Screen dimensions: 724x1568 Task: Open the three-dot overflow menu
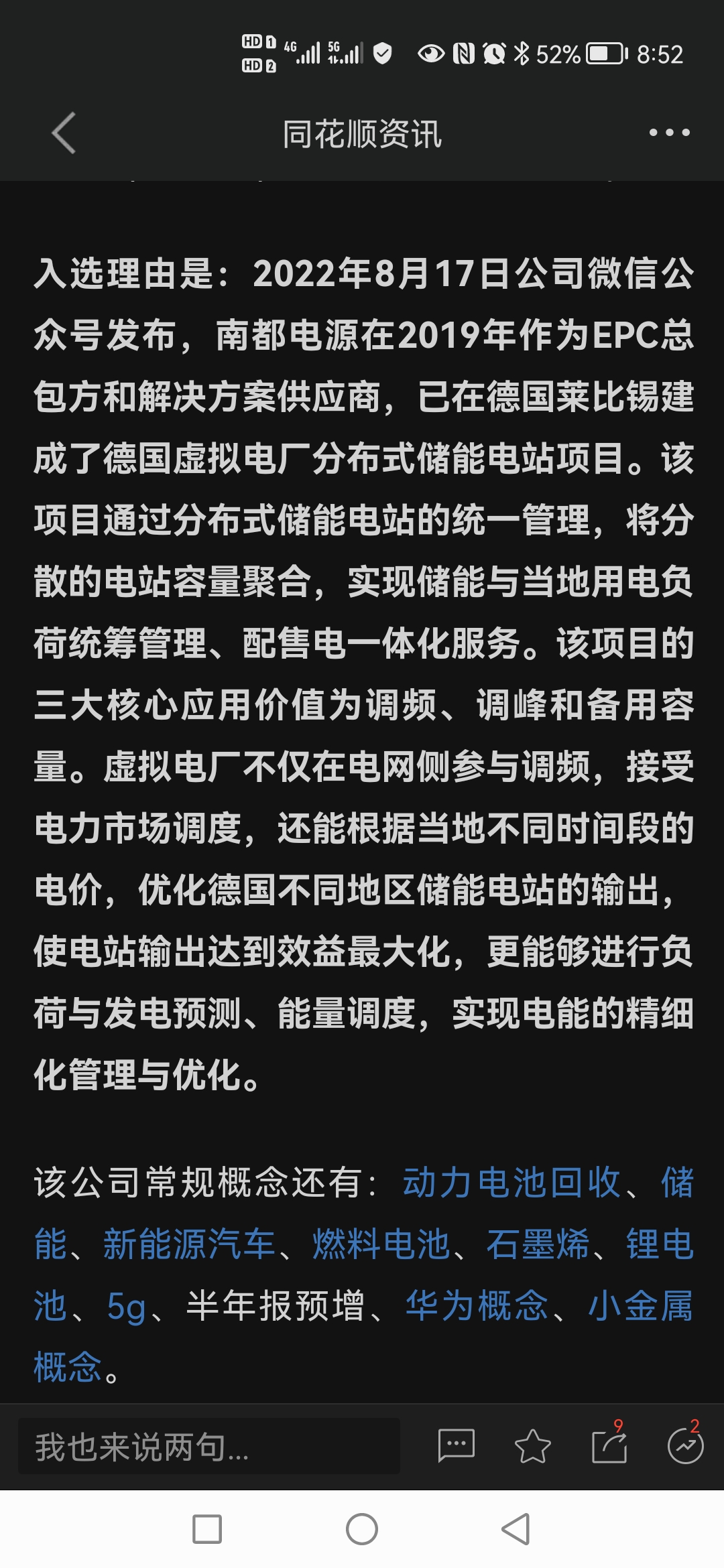[669, 133]
